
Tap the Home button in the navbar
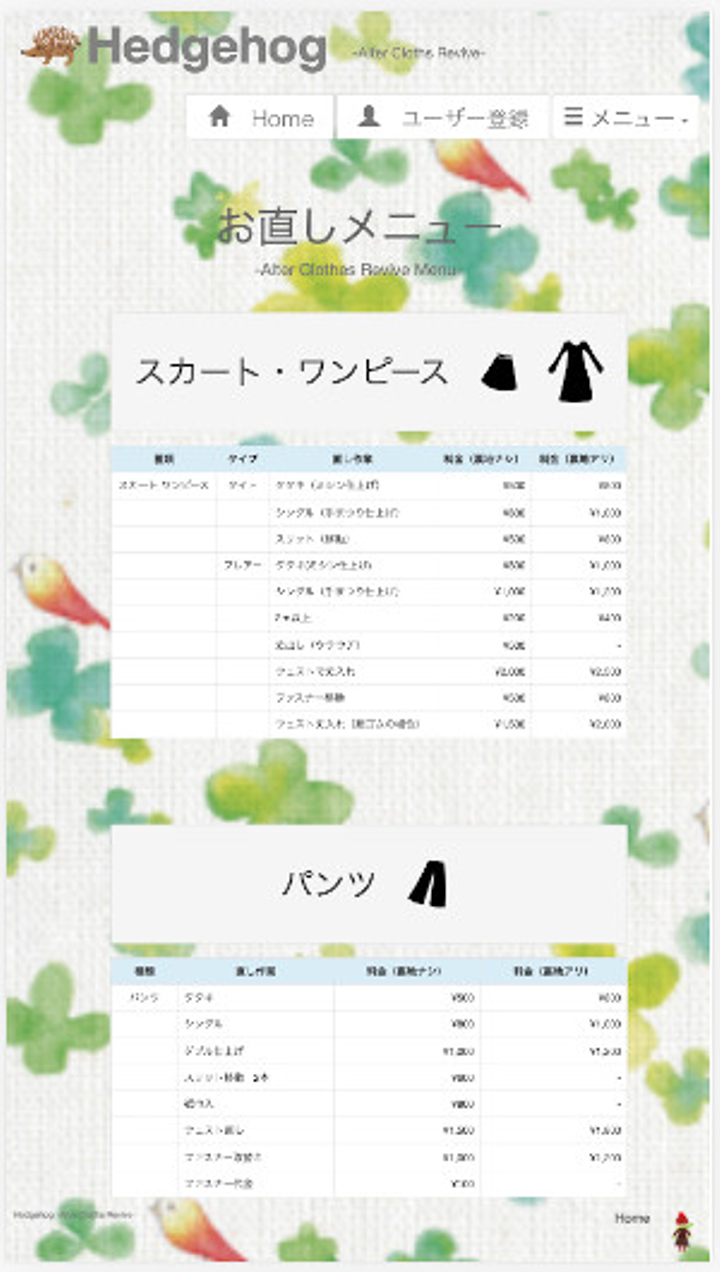point(260,118)
